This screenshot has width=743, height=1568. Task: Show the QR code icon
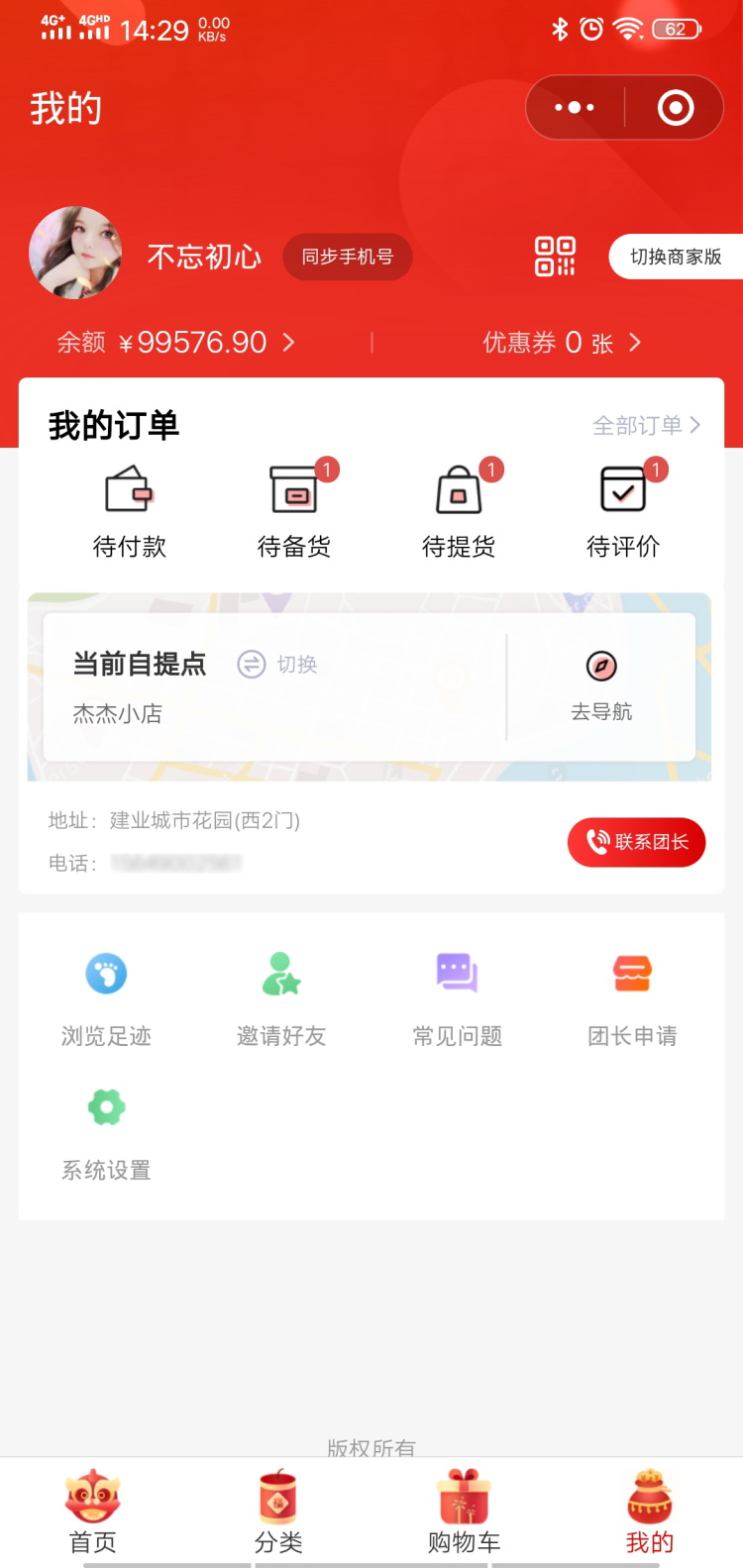(555, 257)
